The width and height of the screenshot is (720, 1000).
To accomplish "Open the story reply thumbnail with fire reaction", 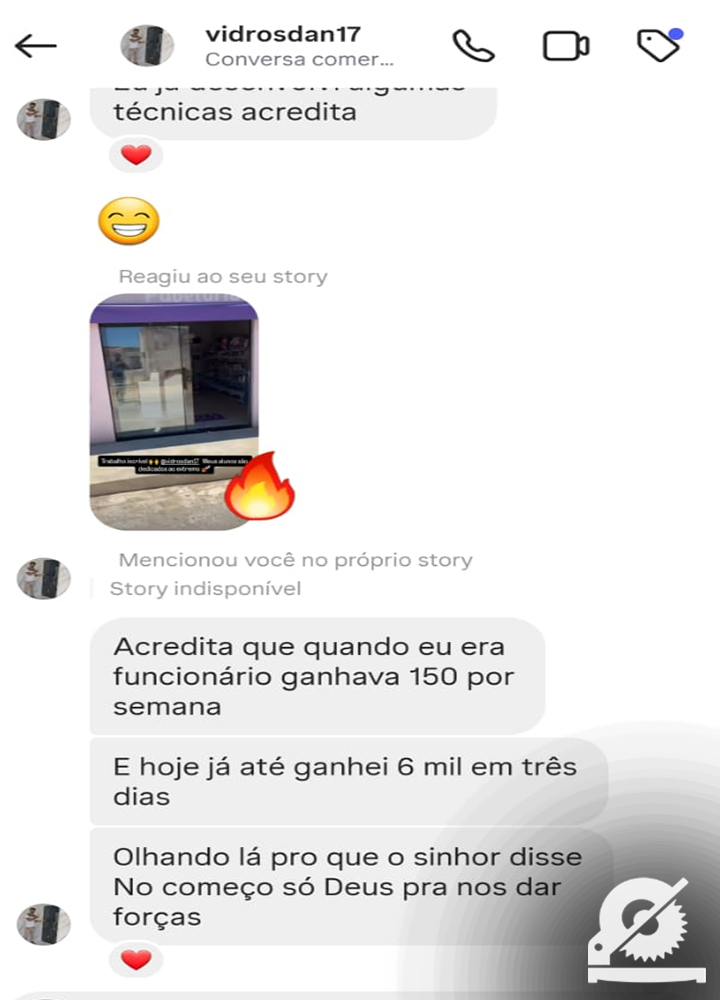I will click(175, 410).
